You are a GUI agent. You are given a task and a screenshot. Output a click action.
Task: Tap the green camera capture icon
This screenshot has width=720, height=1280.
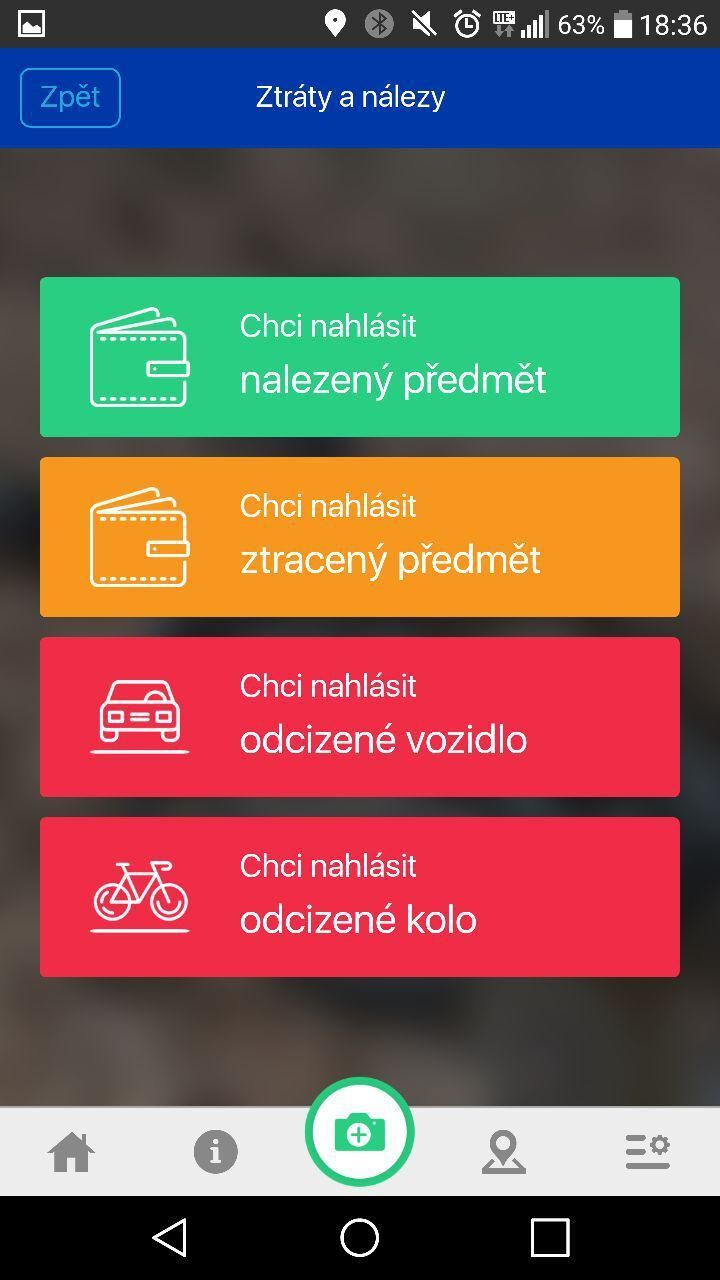(359, 1132)
